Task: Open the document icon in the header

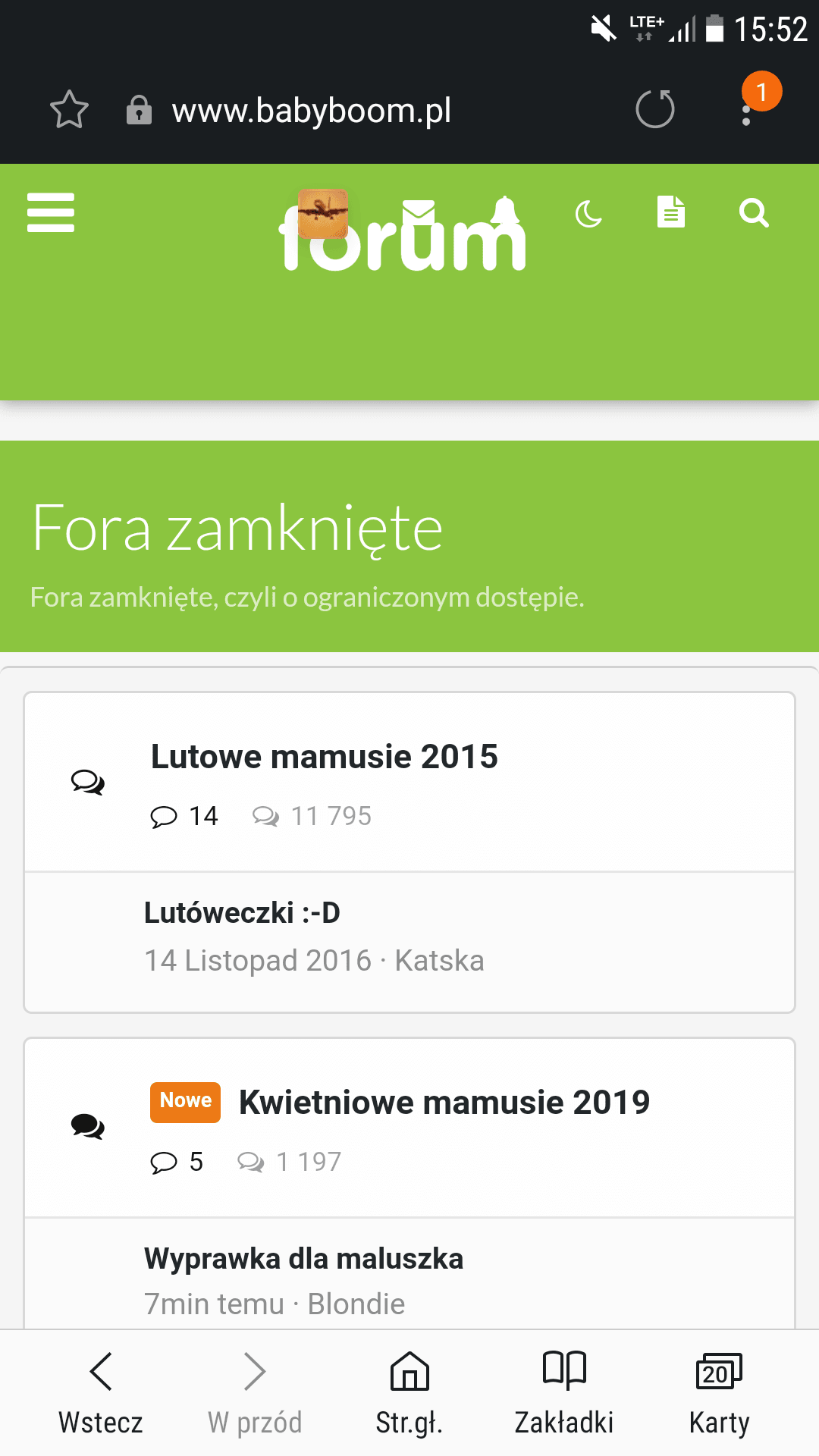Action: point(671,212)
